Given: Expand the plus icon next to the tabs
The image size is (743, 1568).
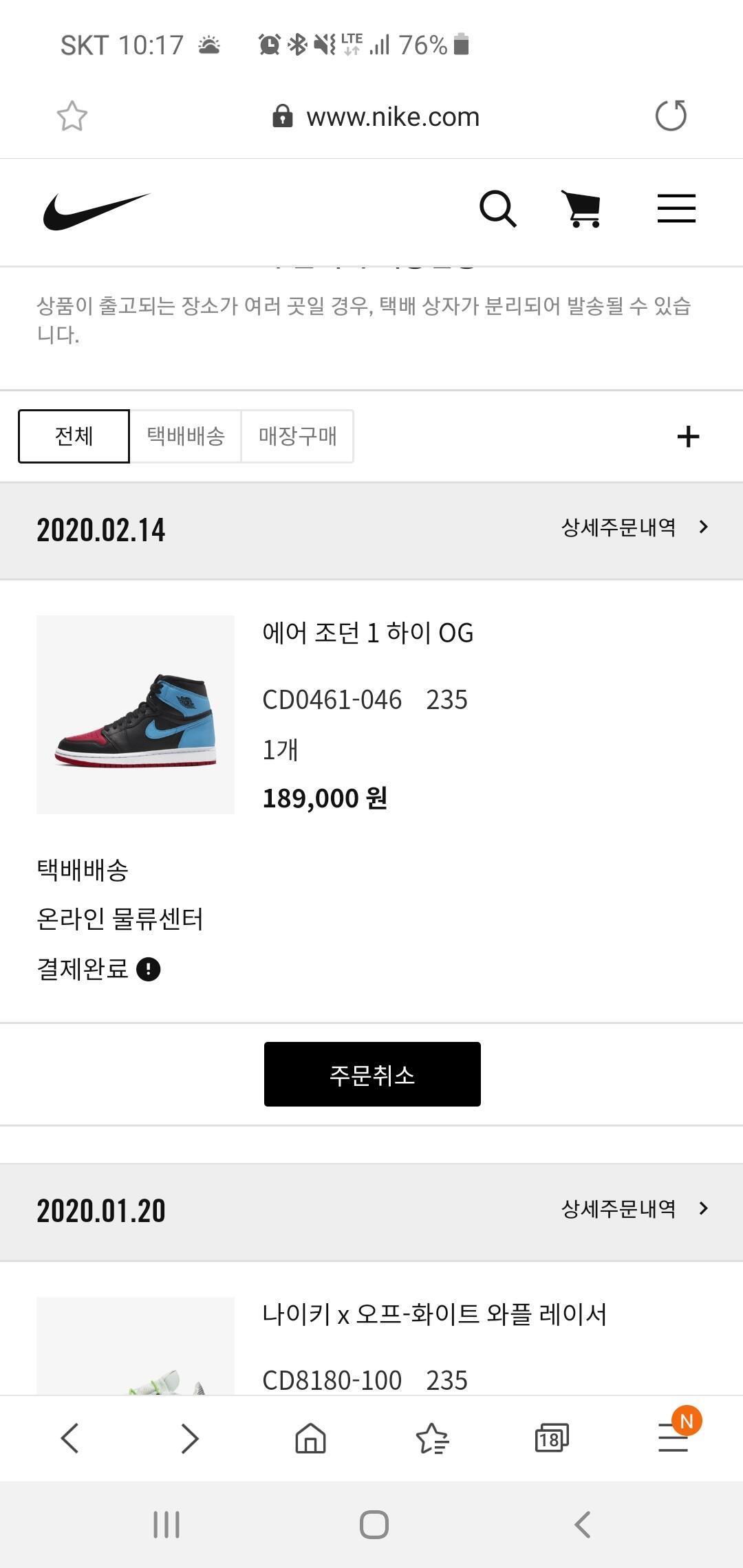Looking at the screenshot, I should (688, 436).
